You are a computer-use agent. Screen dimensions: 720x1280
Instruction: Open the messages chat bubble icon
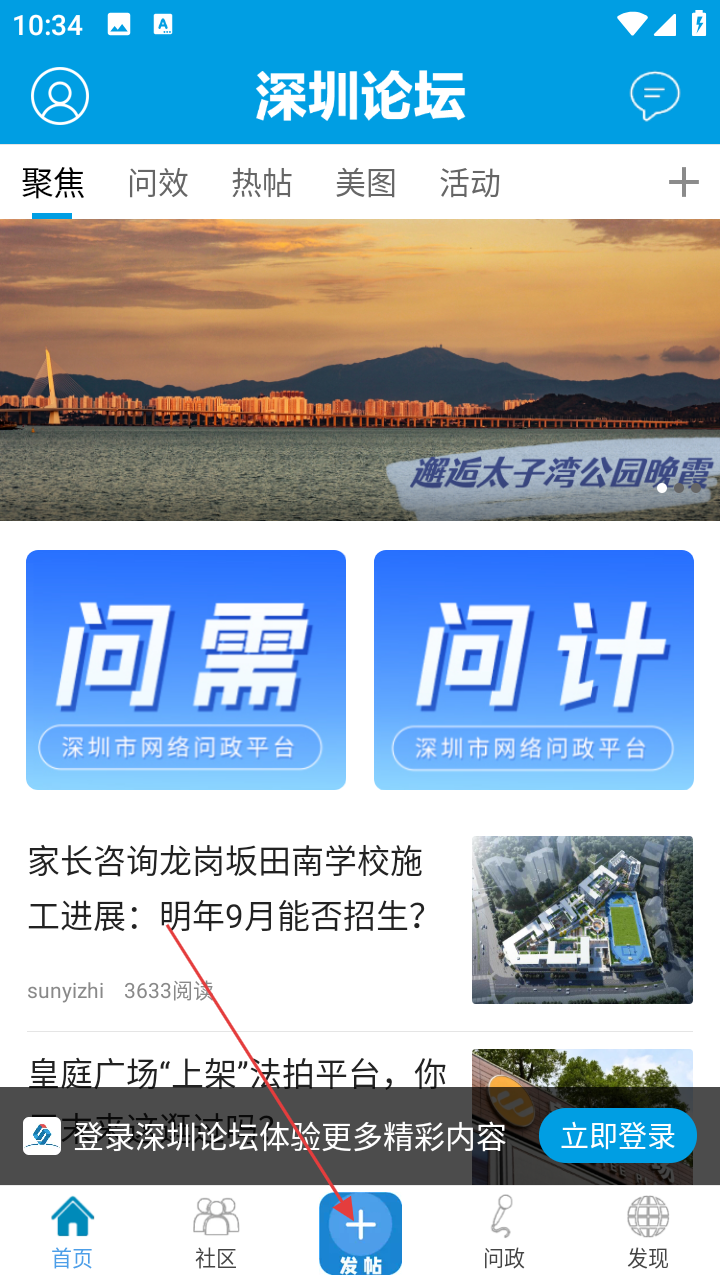pyautogui.click(x=654, y=96)
